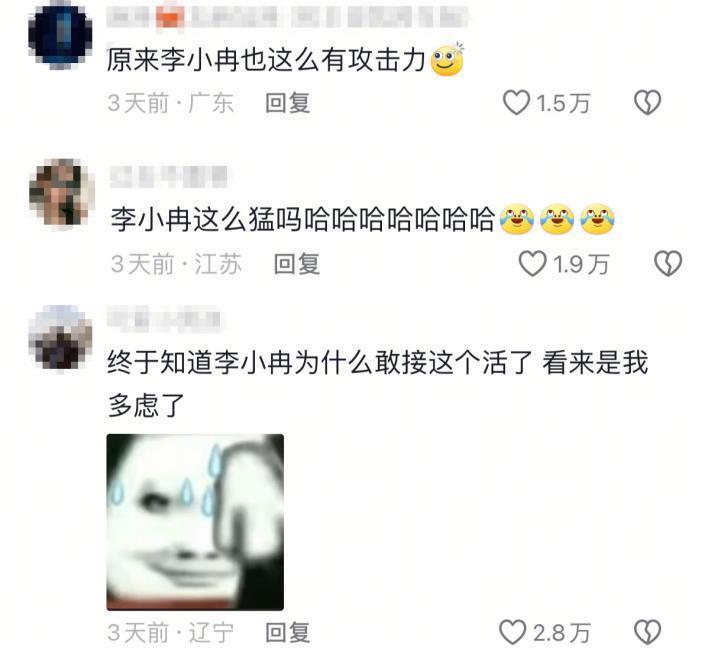Like the comment "原来李小冉也这么有攻击力"

pyautogui.click(x=516, y=102)
